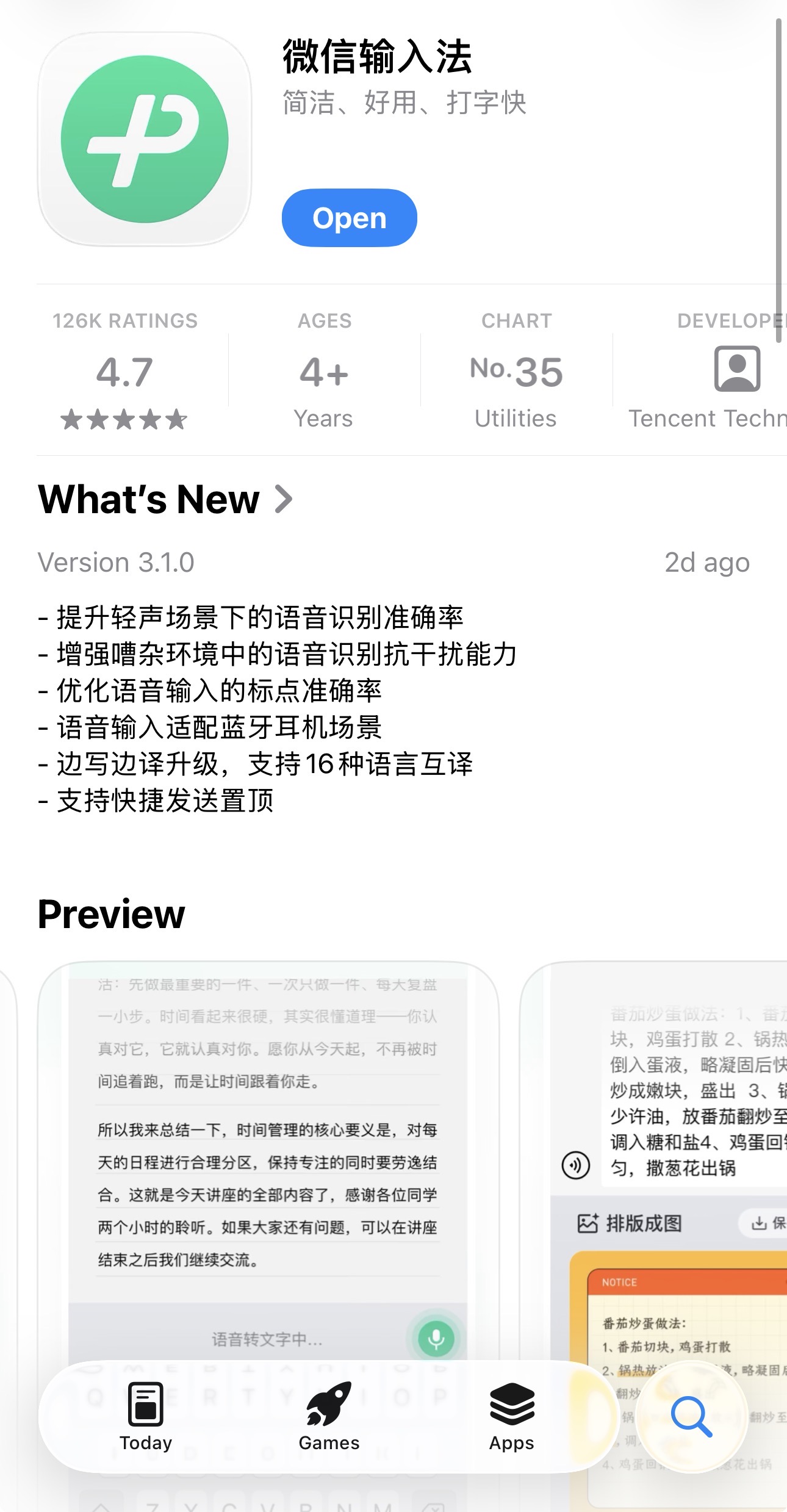Open the 微信输入法 app
The height and width of the screenshot is (1512, 787).
tap(349, 218)
